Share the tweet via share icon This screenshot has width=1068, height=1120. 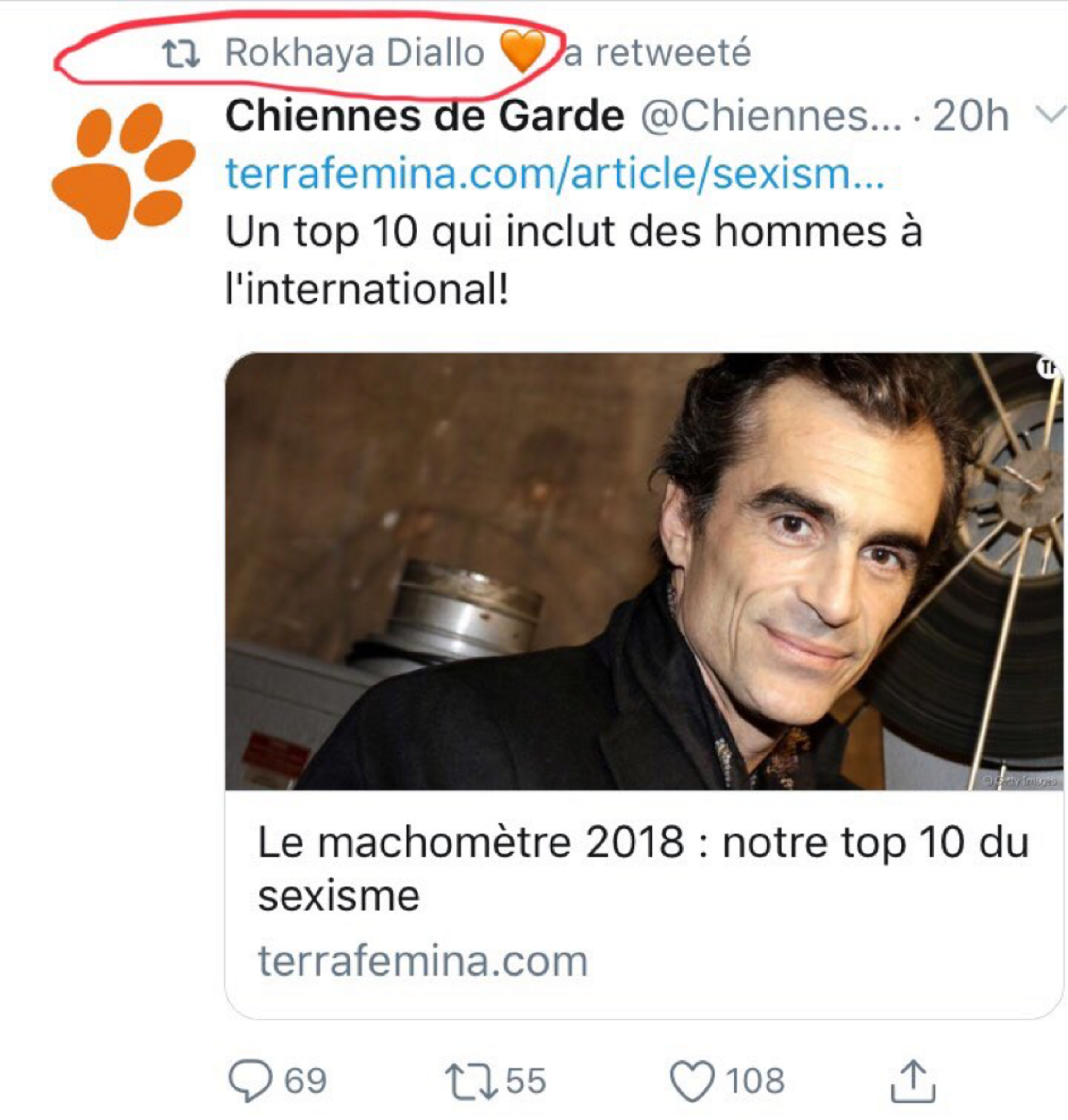point(913,1080)
